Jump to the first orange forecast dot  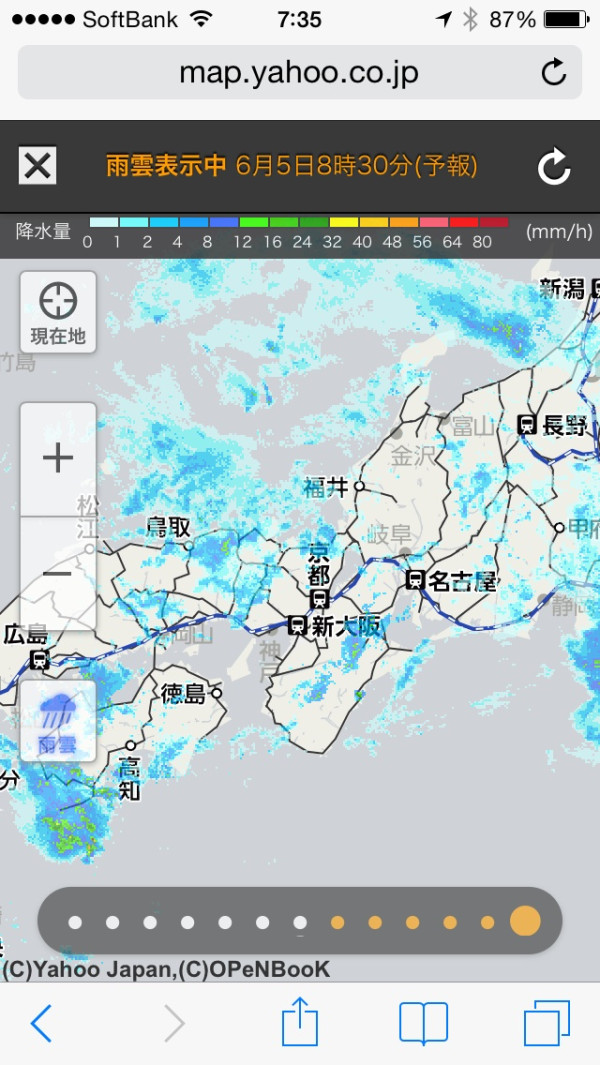(337, 922)
